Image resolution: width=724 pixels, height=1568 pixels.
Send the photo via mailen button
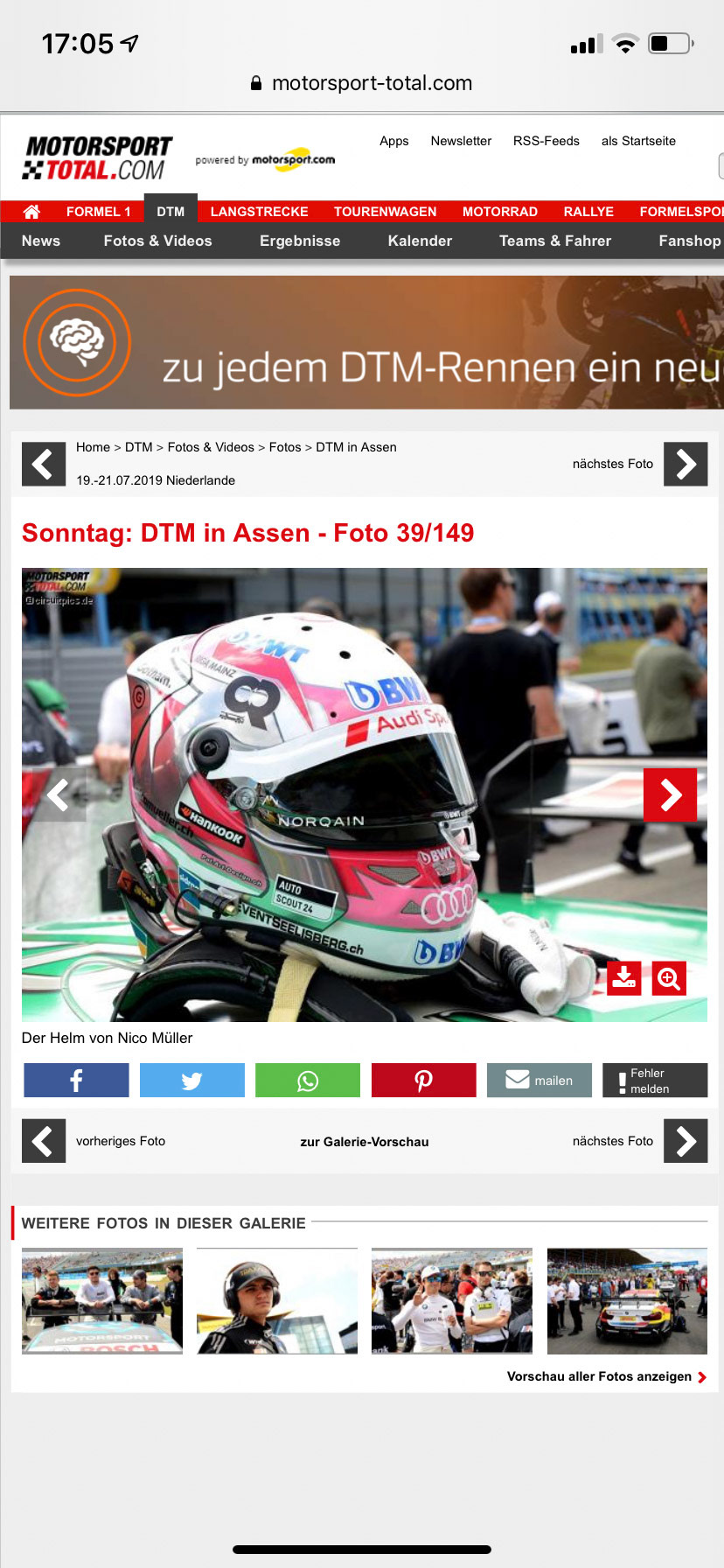[539, 1080]
